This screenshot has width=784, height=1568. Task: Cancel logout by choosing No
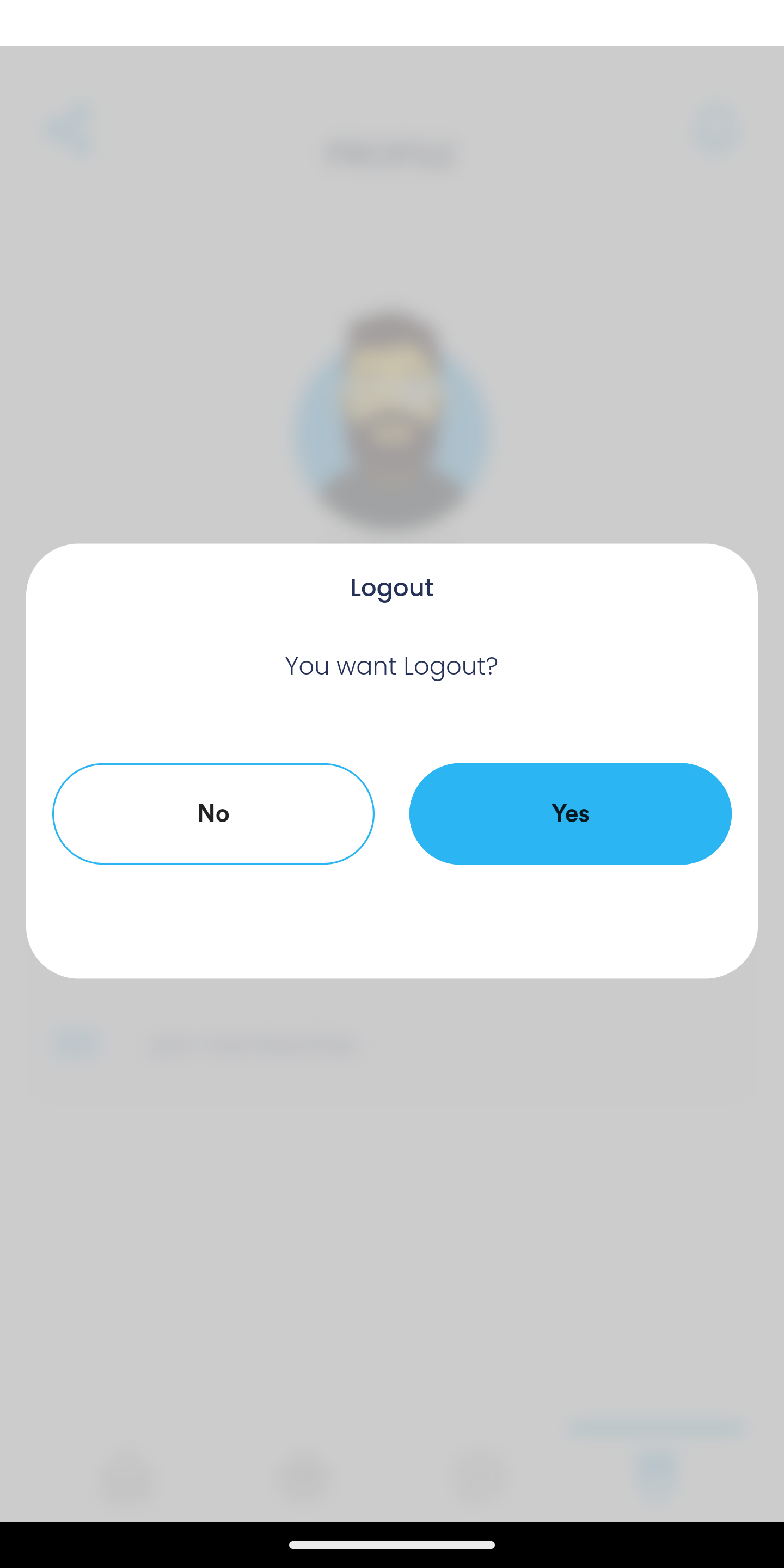(x=213, y=813)
